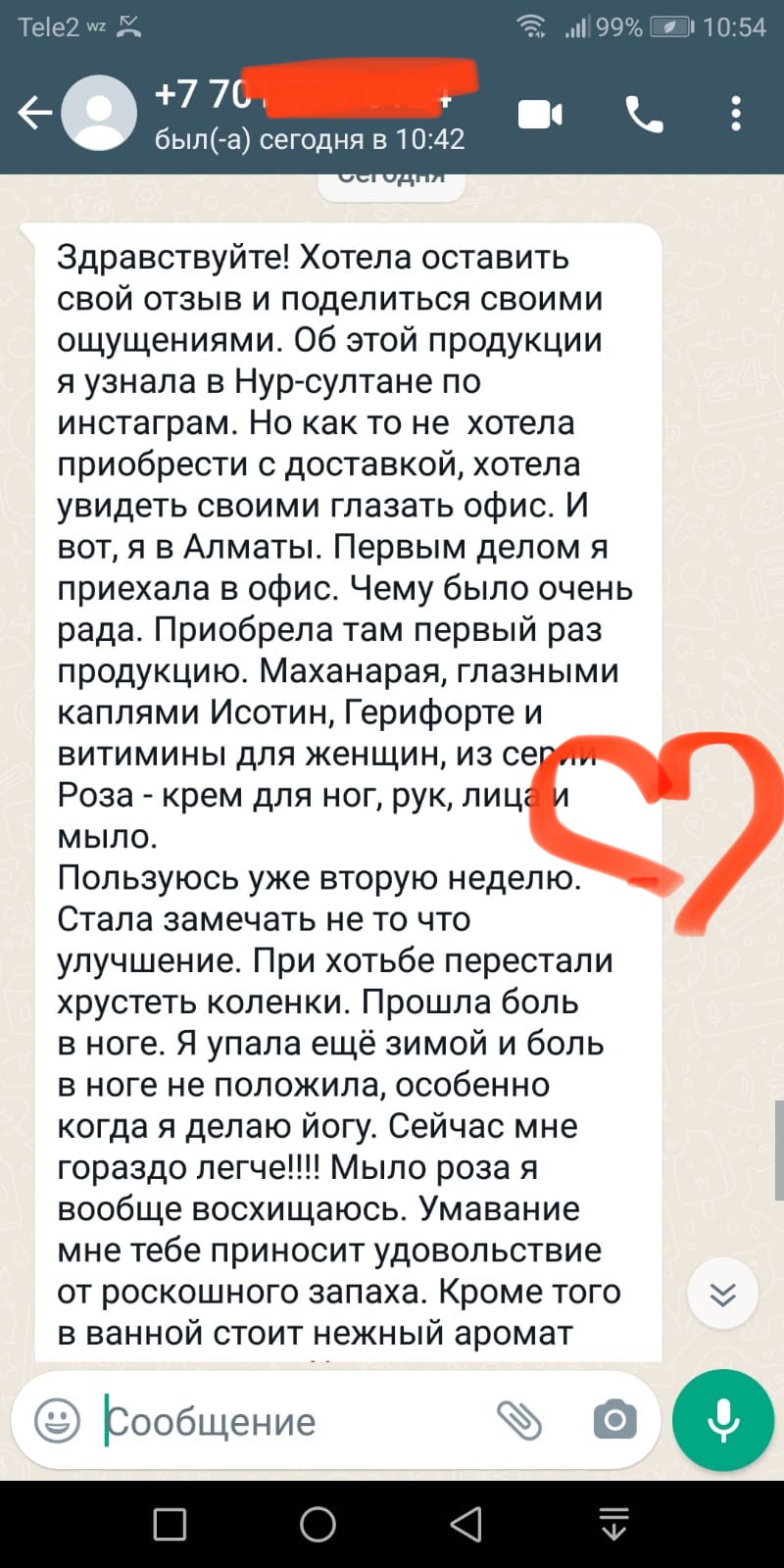Open the camera from the chat

tap(614, 1420)
